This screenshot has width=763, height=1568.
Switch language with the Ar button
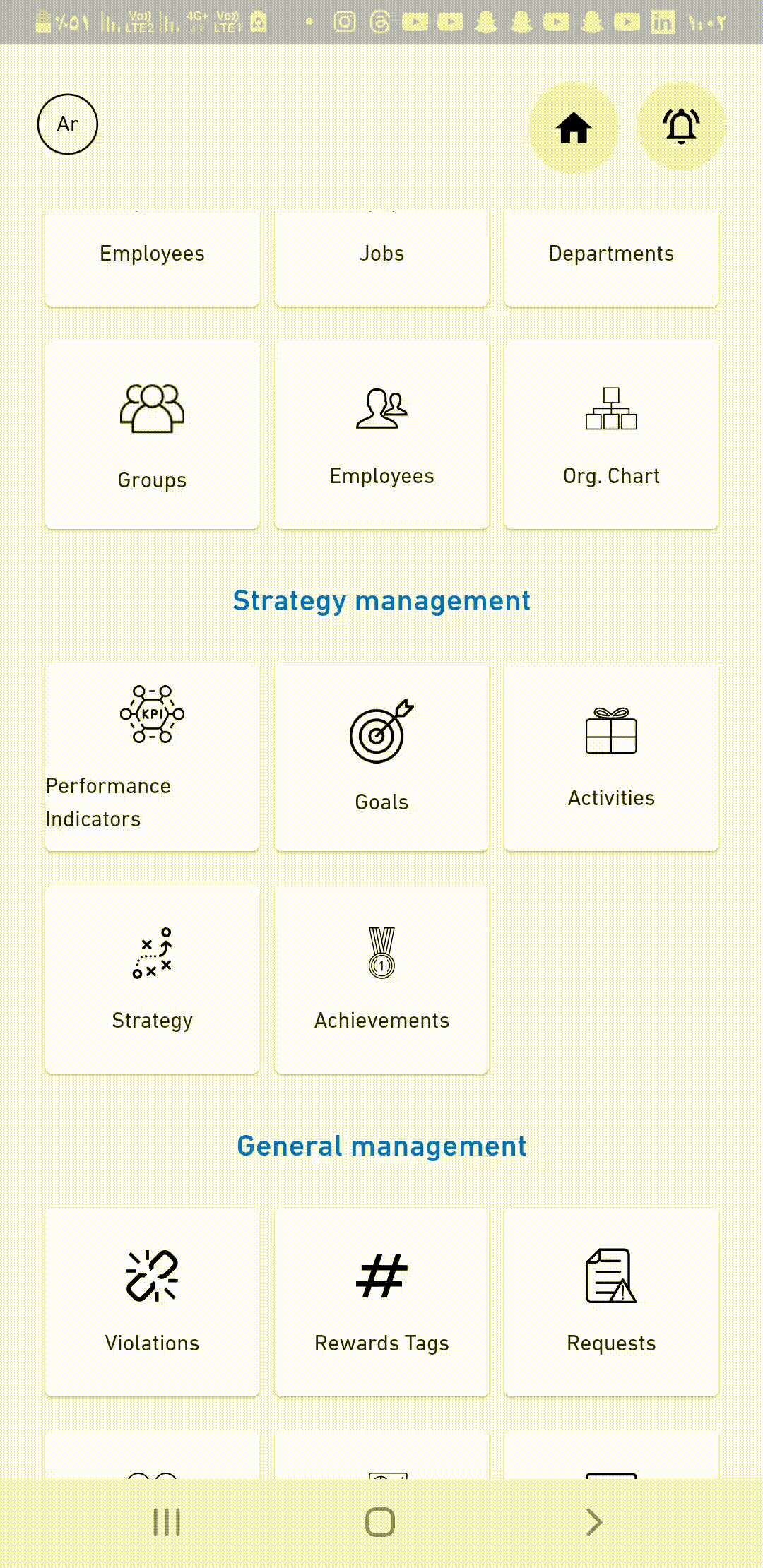pos(67,124)
